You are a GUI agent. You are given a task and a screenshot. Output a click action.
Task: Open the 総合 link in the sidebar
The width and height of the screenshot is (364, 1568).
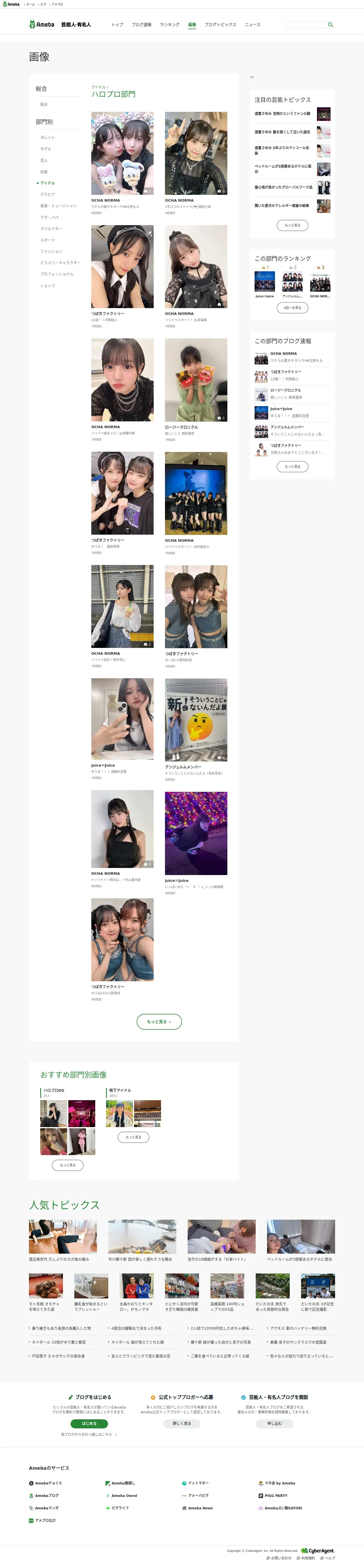tap(44, 105)
